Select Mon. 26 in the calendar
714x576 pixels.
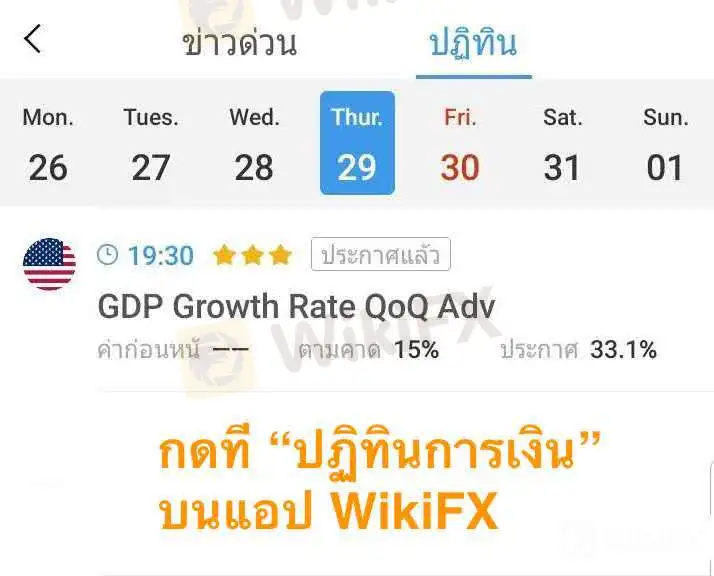click(48, 144)
